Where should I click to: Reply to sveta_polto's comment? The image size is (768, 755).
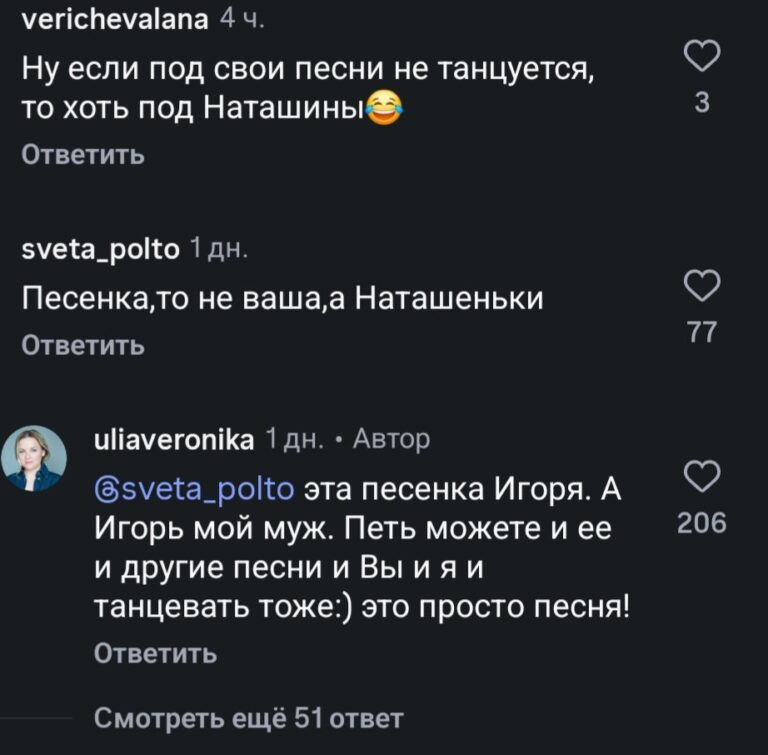click(83, 345)
